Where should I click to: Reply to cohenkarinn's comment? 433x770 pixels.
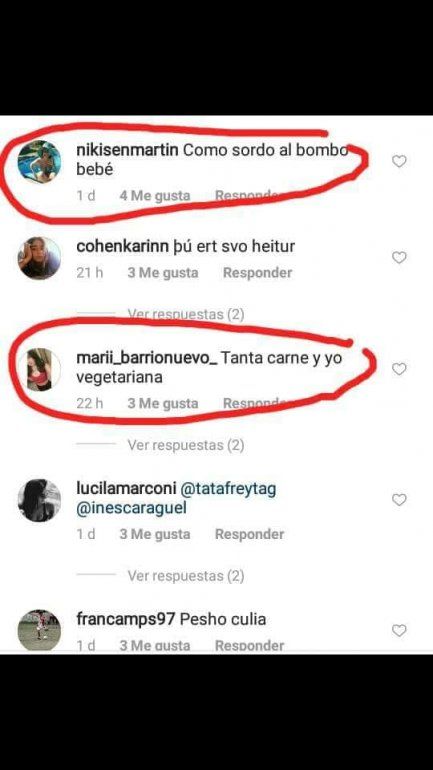257,273
